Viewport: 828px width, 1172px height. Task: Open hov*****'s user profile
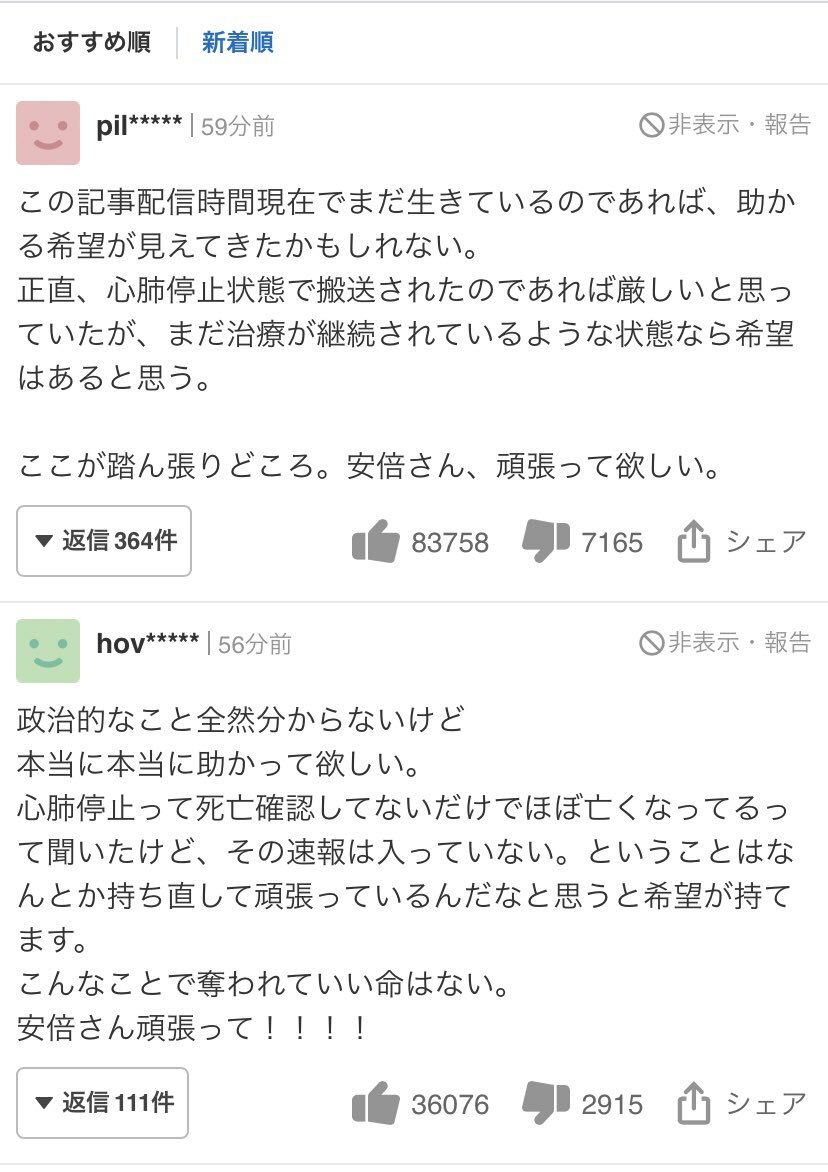147,644
